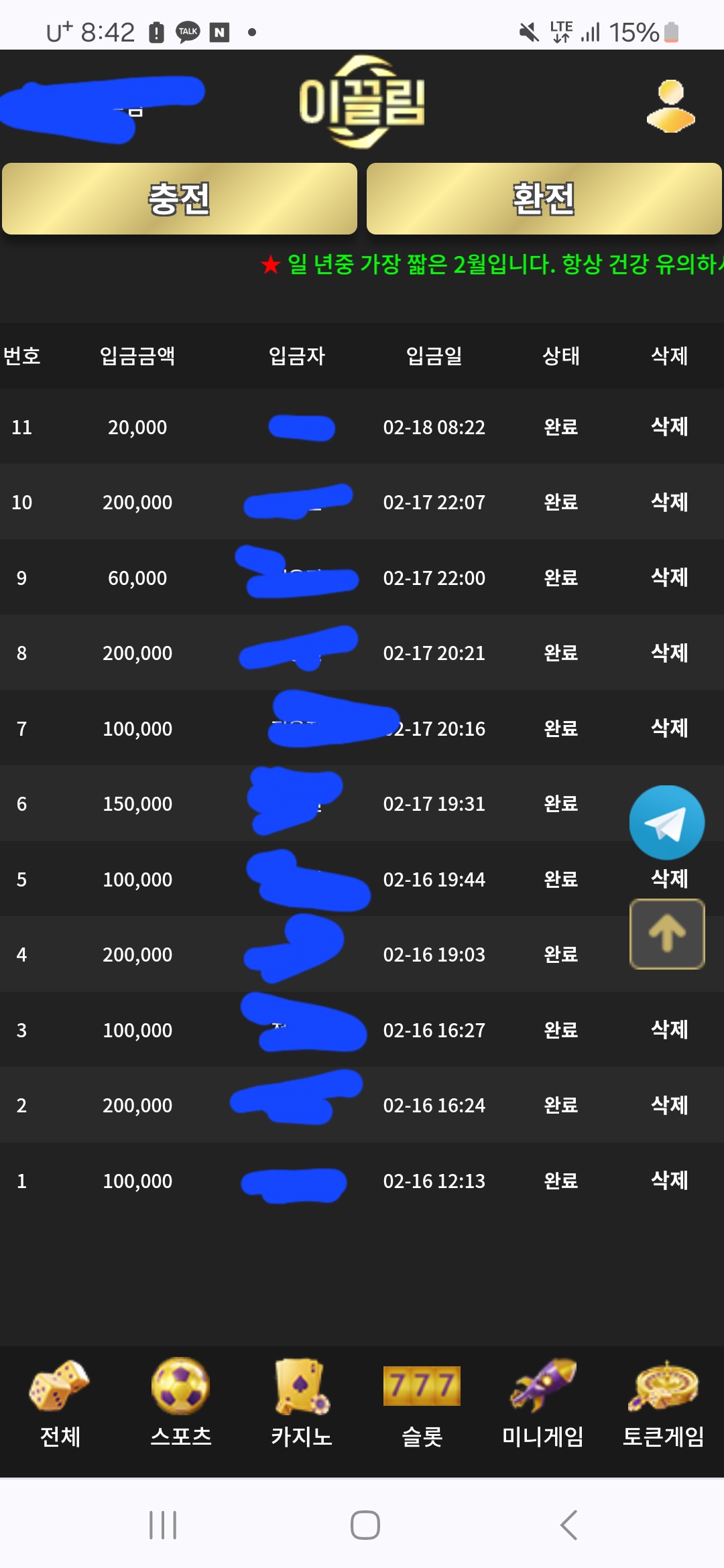Open the user profile icon

click(670, 107)
